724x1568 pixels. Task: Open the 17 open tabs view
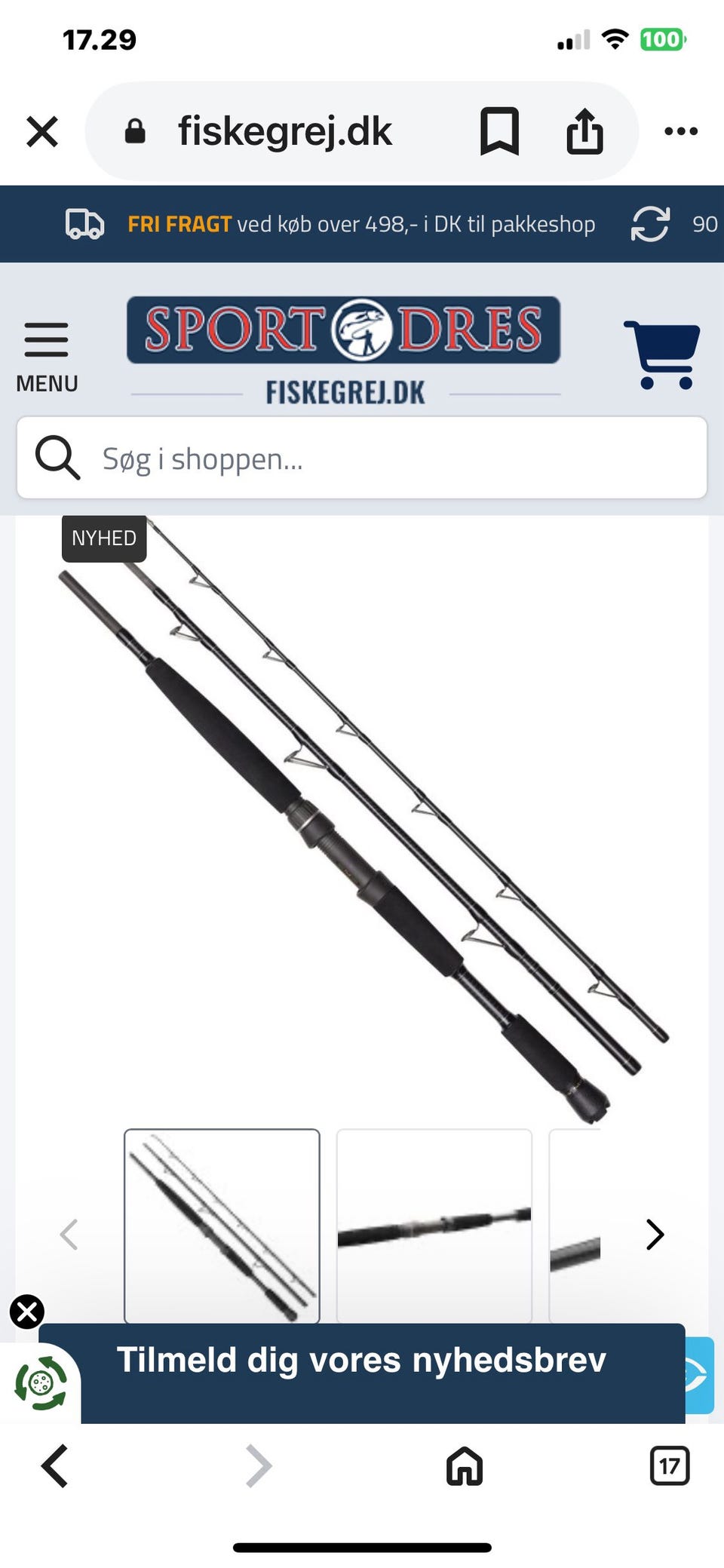[x=669, y=1466]
